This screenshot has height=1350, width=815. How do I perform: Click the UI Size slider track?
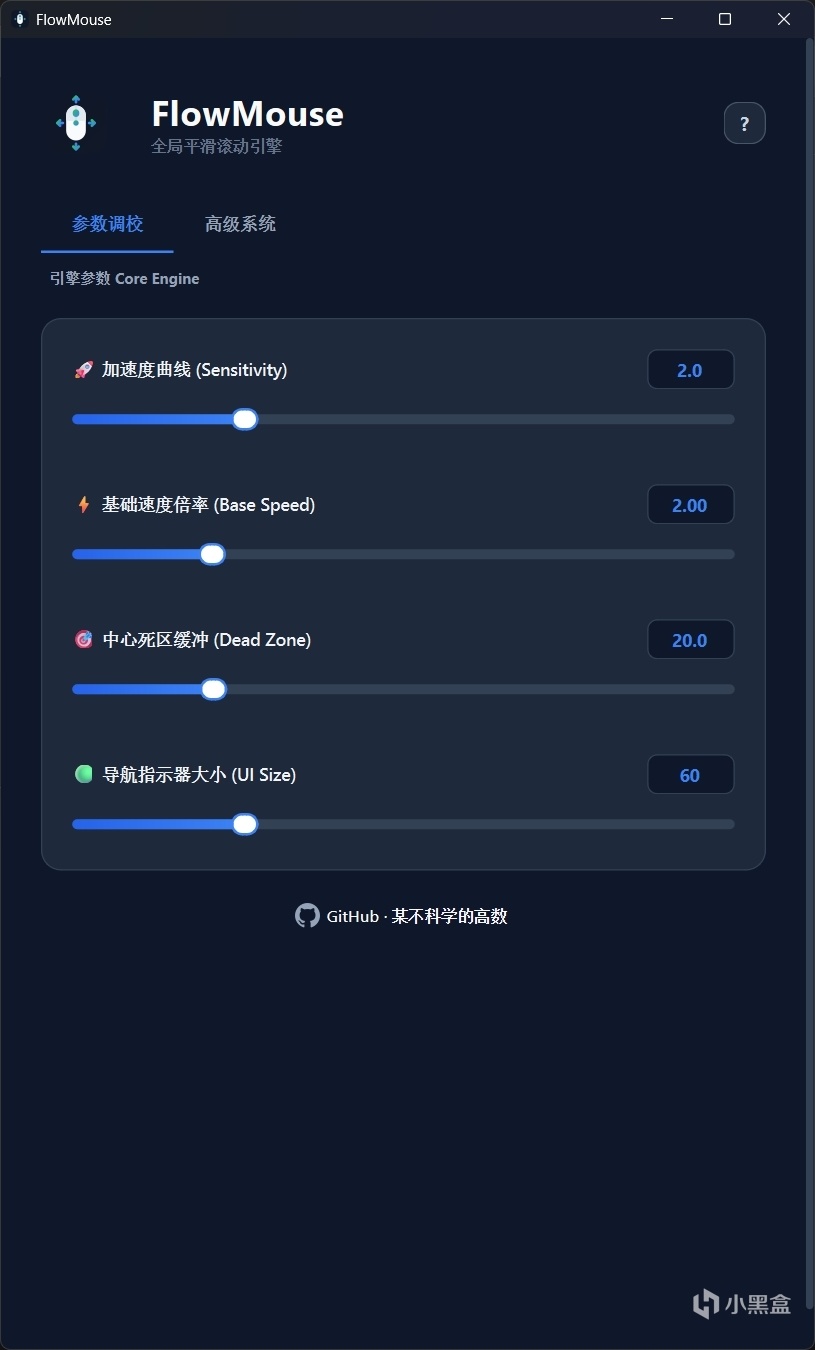[403, 824]
